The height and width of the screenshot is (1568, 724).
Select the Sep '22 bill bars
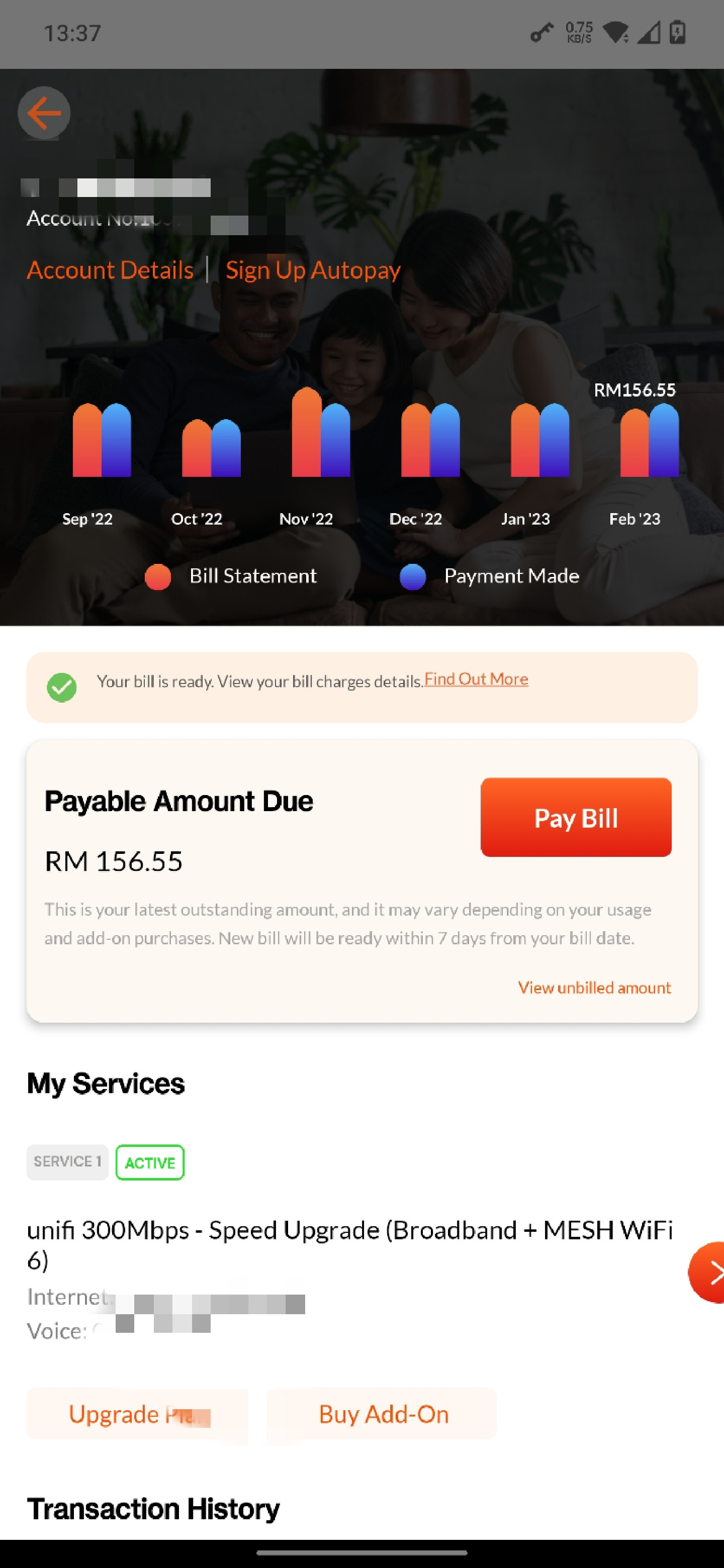tap(102, 439)
